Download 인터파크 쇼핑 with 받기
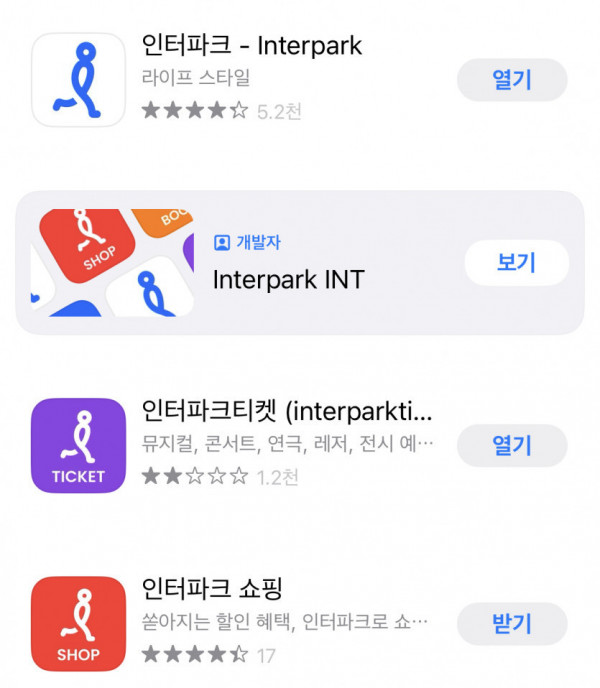600x688 pixels. click(x=511, y=624)
